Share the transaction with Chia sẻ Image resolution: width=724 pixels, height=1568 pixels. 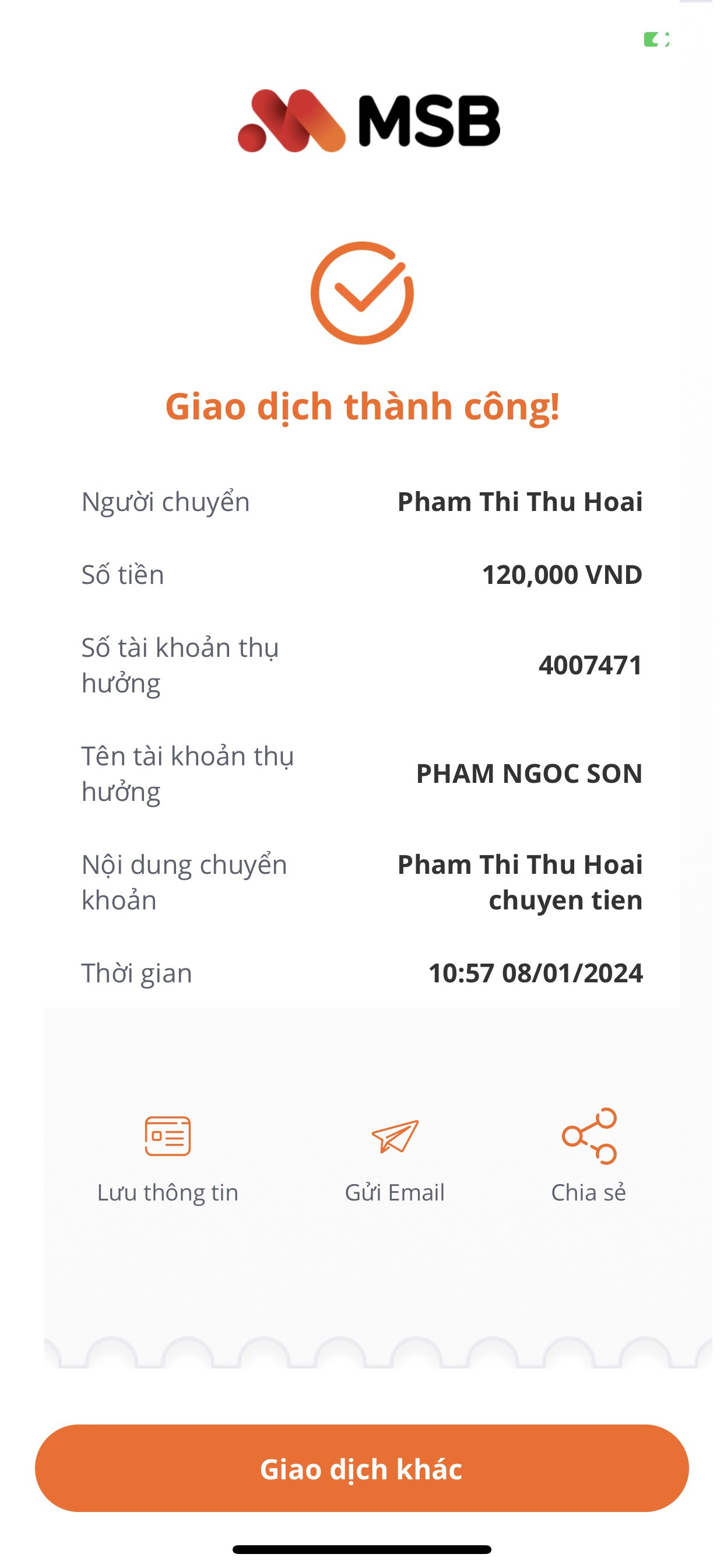click(x=589, y=1157)
